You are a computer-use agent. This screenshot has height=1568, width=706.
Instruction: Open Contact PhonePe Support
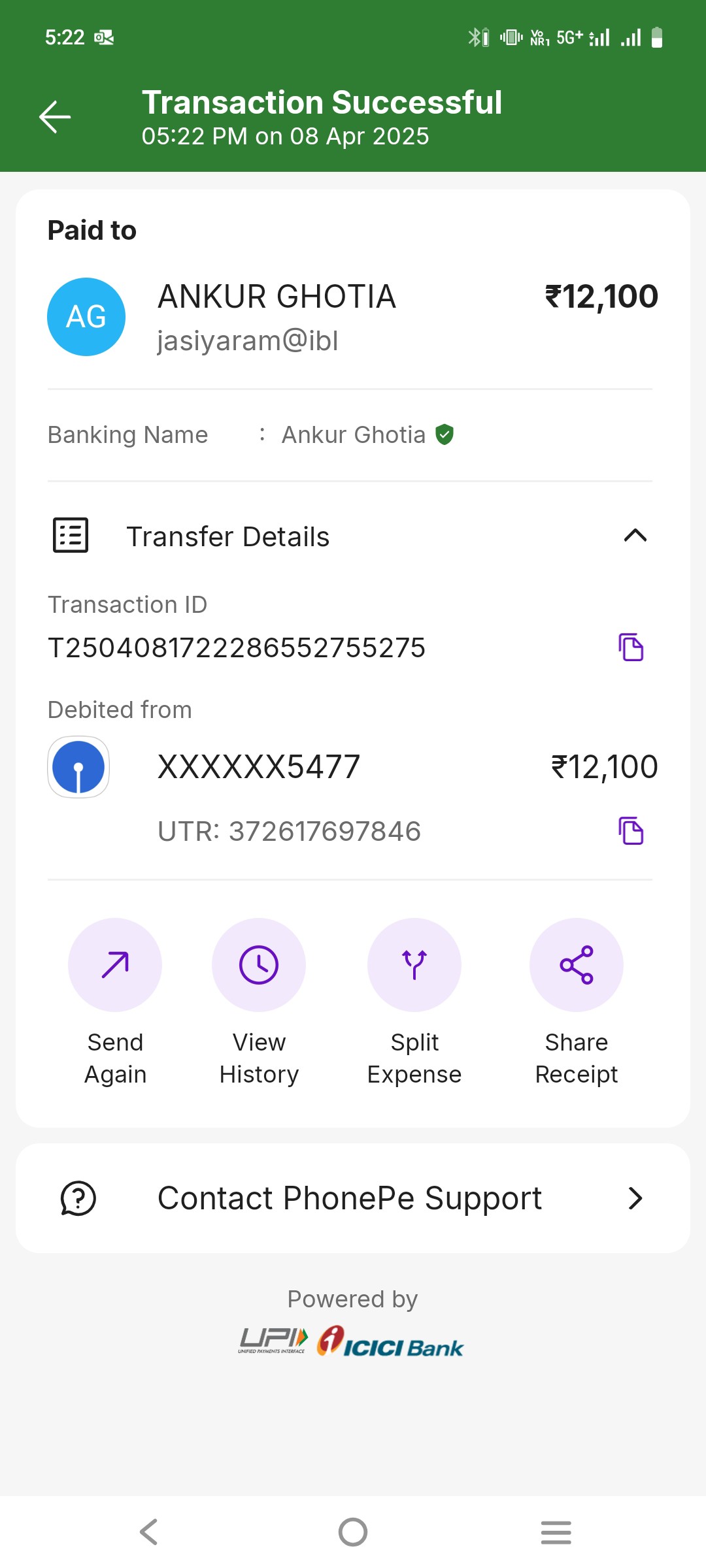353,1198
